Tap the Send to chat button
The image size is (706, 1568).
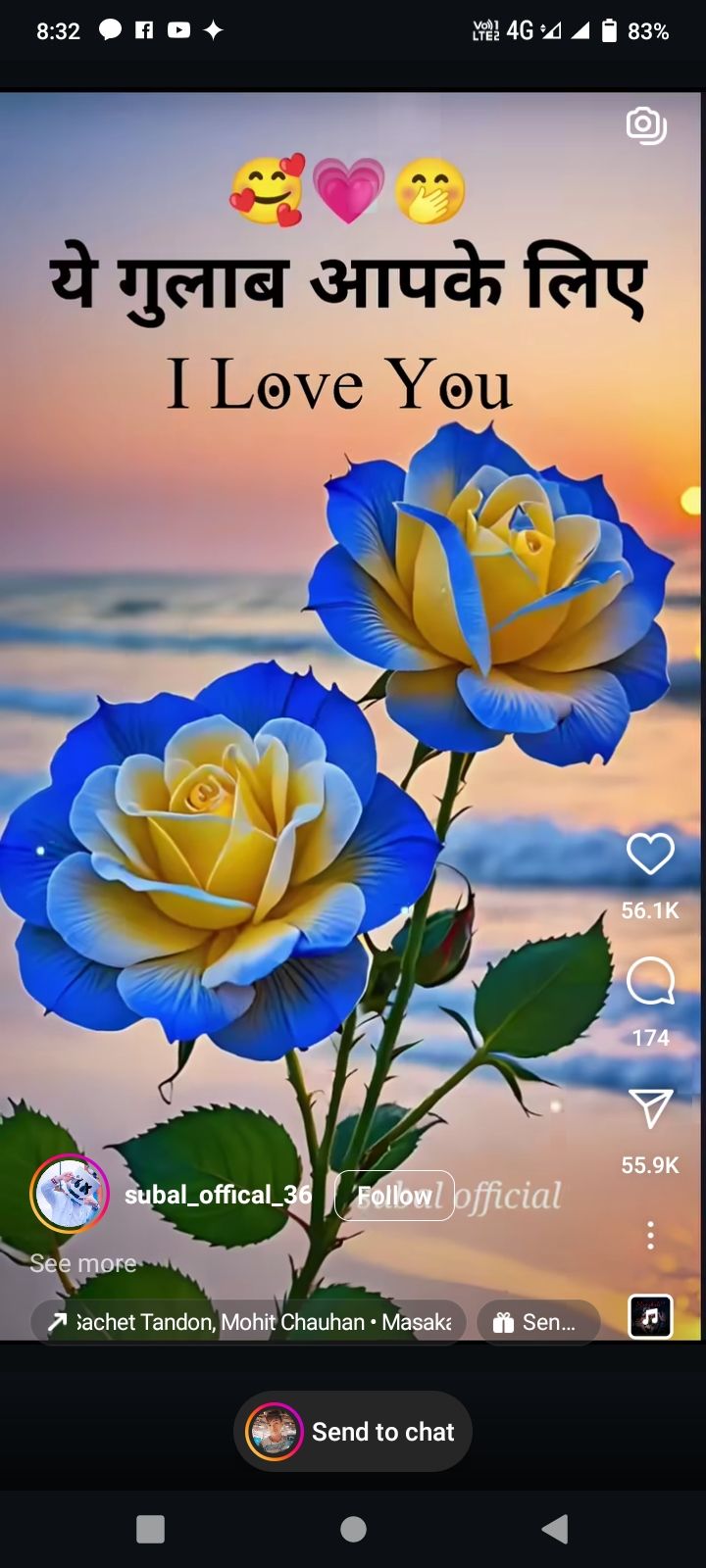[353, 1432]
